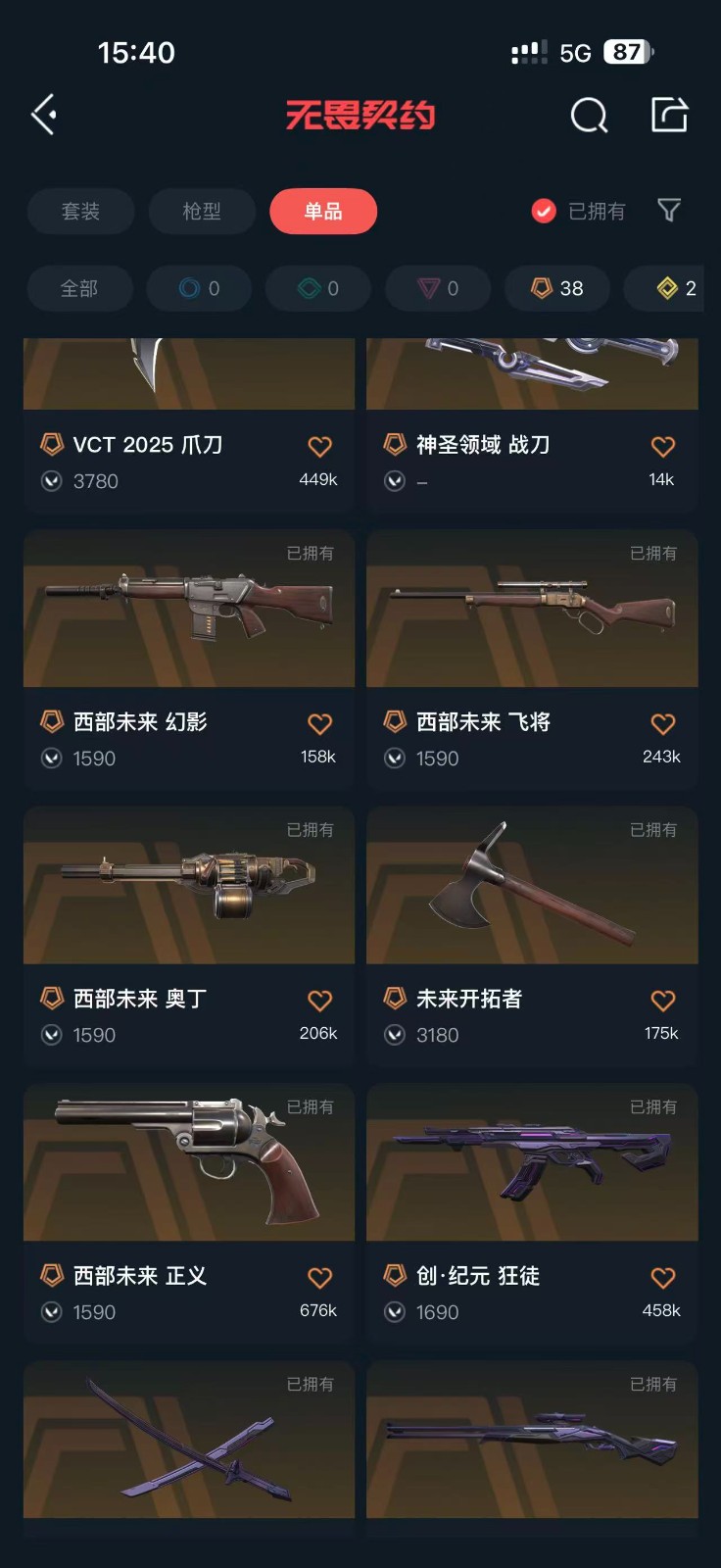Viewport: 721px width, 1568px height.
Task: Like the 创·纪元 狂徒 skin
Action: click(663, 1278)
